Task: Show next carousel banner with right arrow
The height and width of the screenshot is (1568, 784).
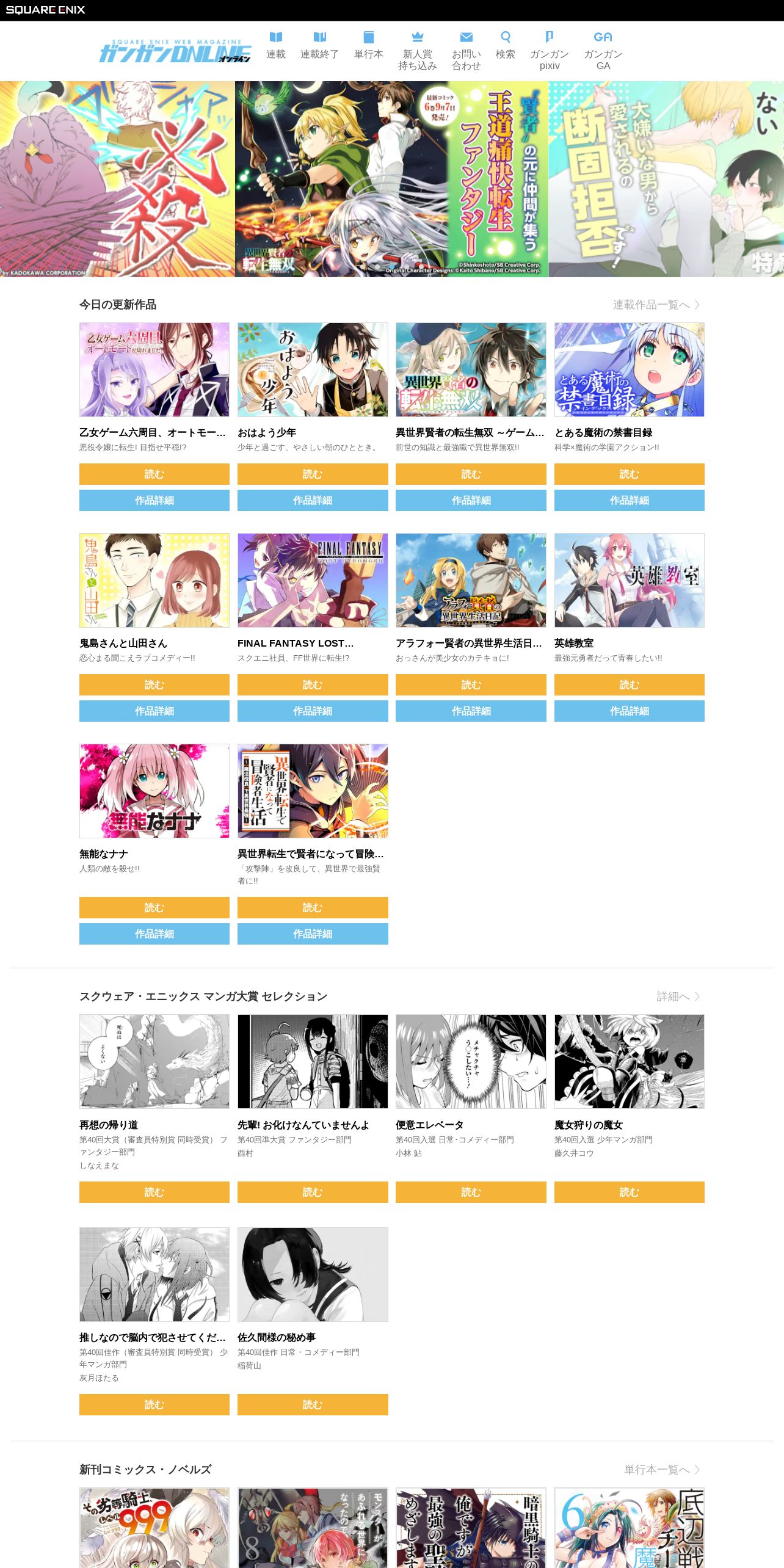Action: click(x=771, y=179)
